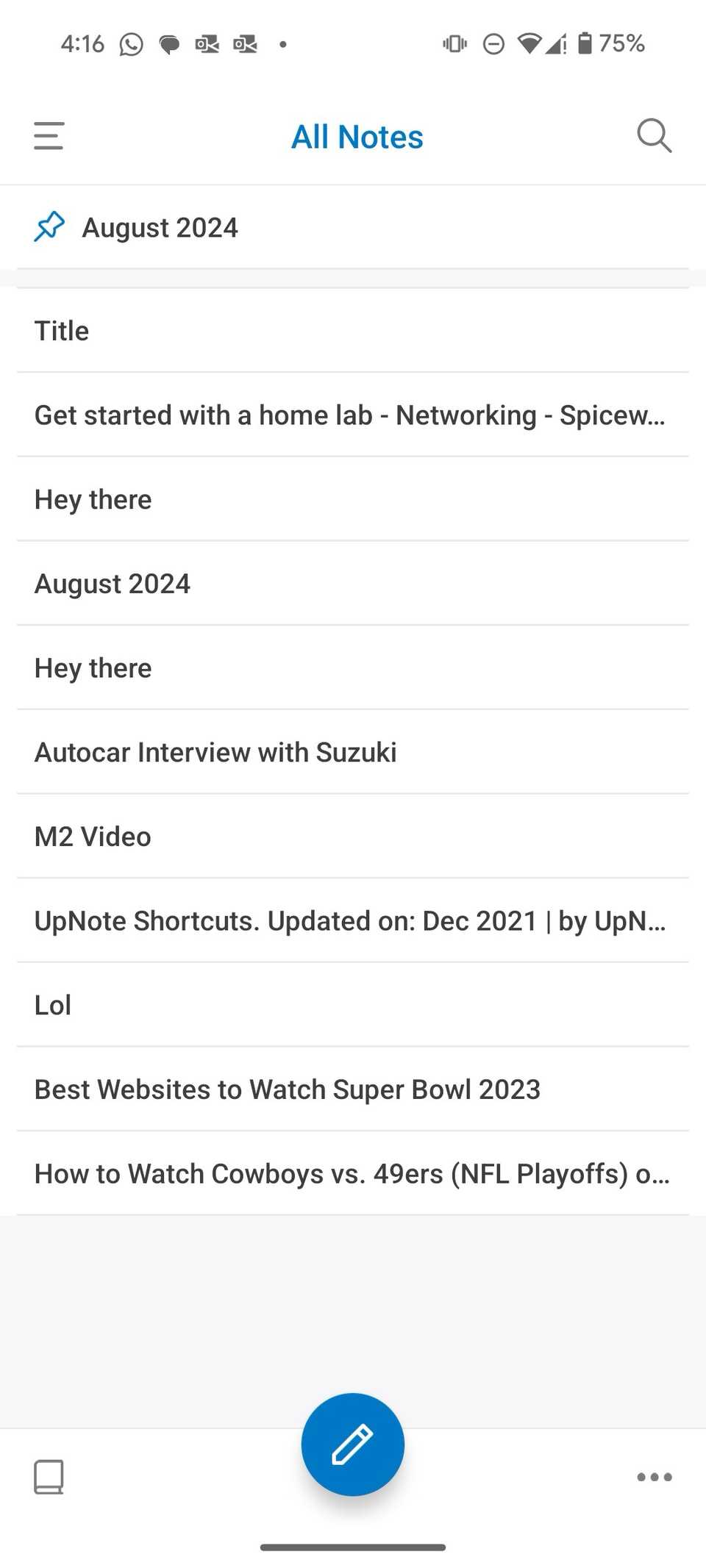This screenshot has width=706, height=1568.
Task: Search through all notes
Action: point(654,136)
